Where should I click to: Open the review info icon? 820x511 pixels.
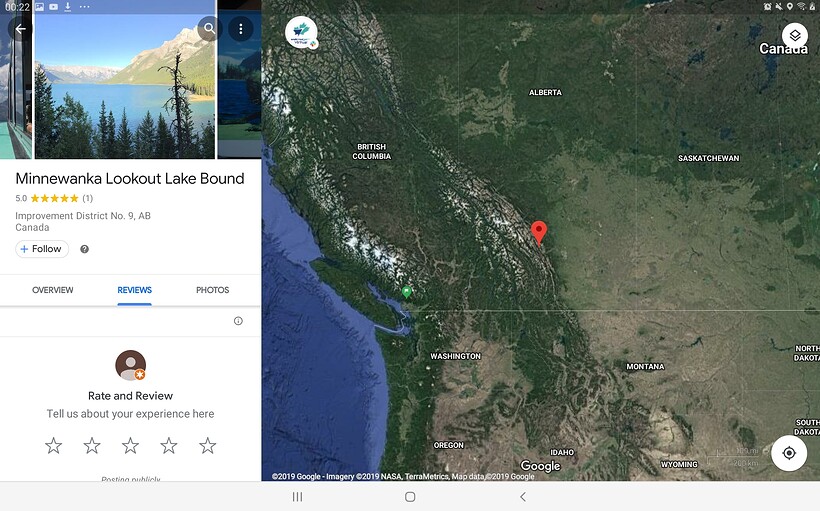coord(238,321)
